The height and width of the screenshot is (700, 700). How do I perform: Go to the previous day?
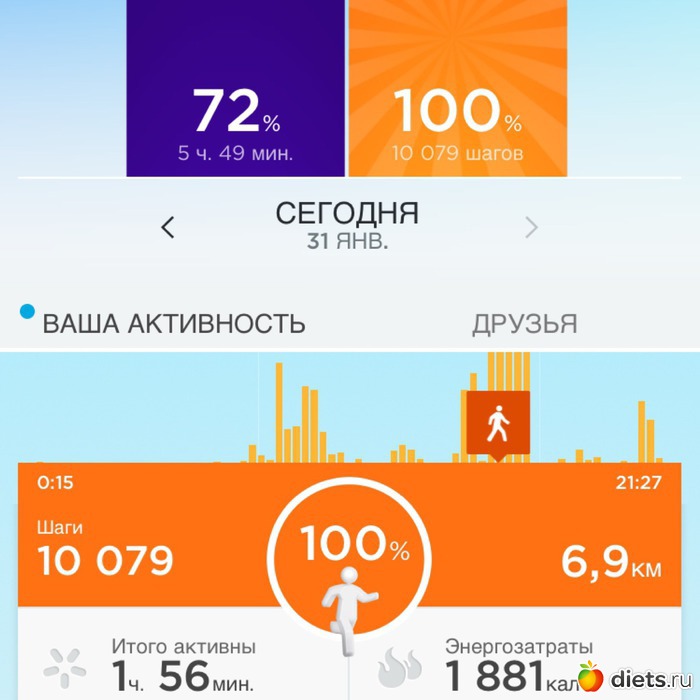[x=168, y=228]
